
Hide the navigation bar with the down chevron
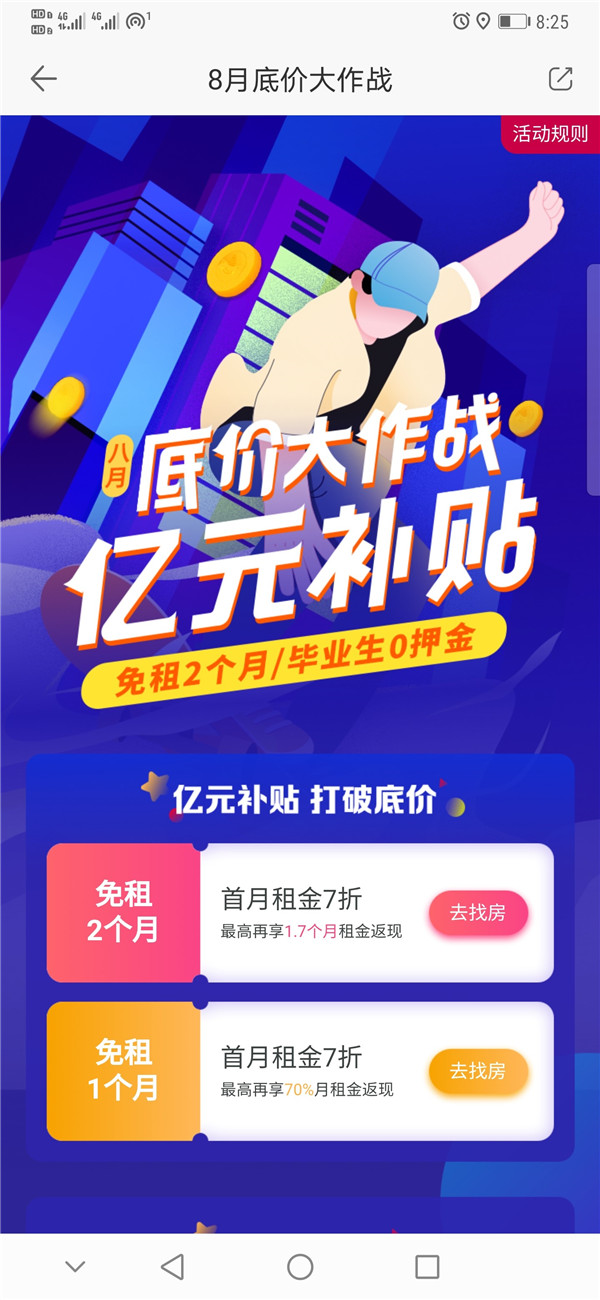(75, 1267)
